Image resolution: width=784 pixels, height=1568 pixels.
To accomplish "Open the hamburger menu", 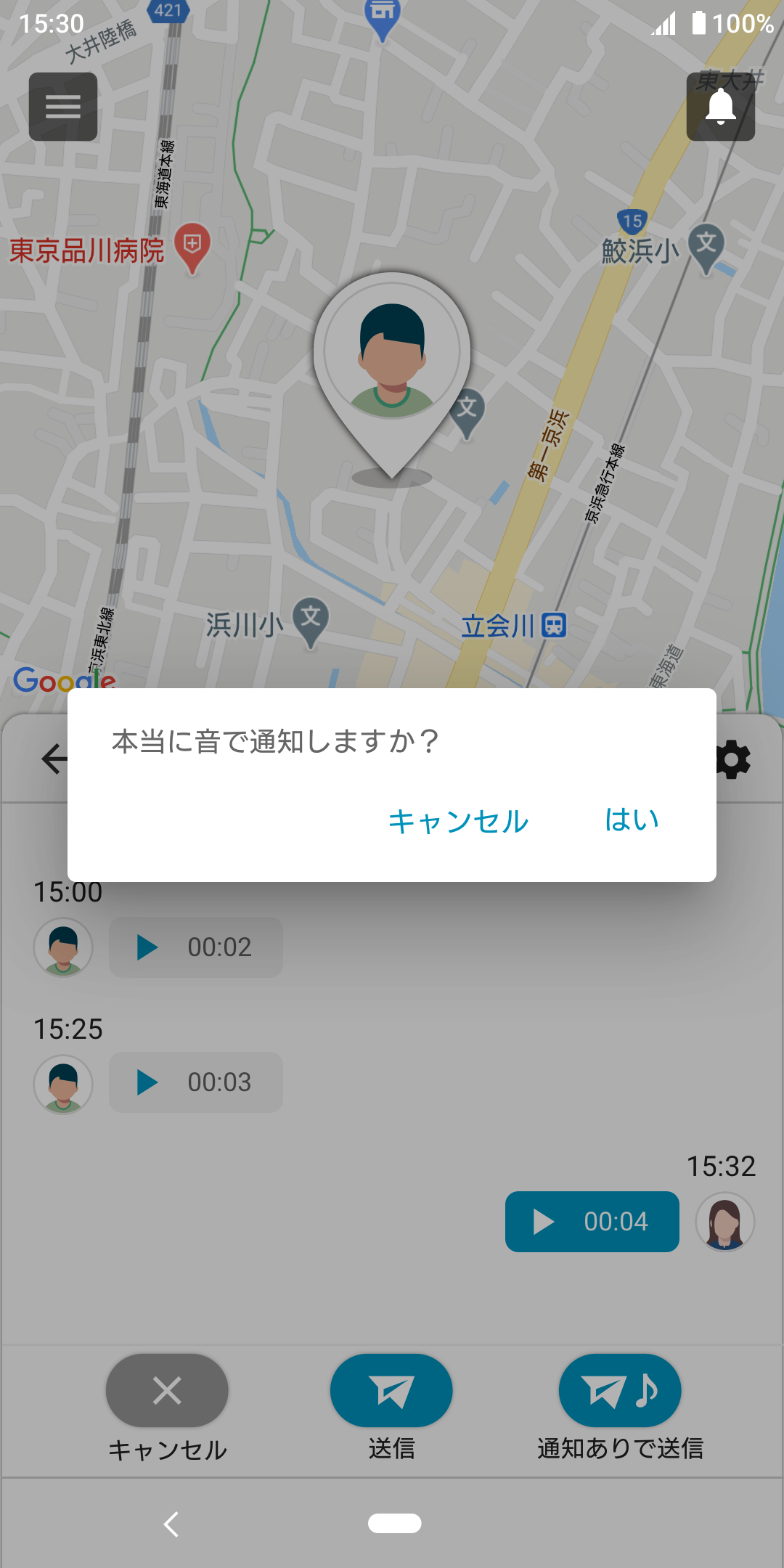I will [x=63, y=107].
